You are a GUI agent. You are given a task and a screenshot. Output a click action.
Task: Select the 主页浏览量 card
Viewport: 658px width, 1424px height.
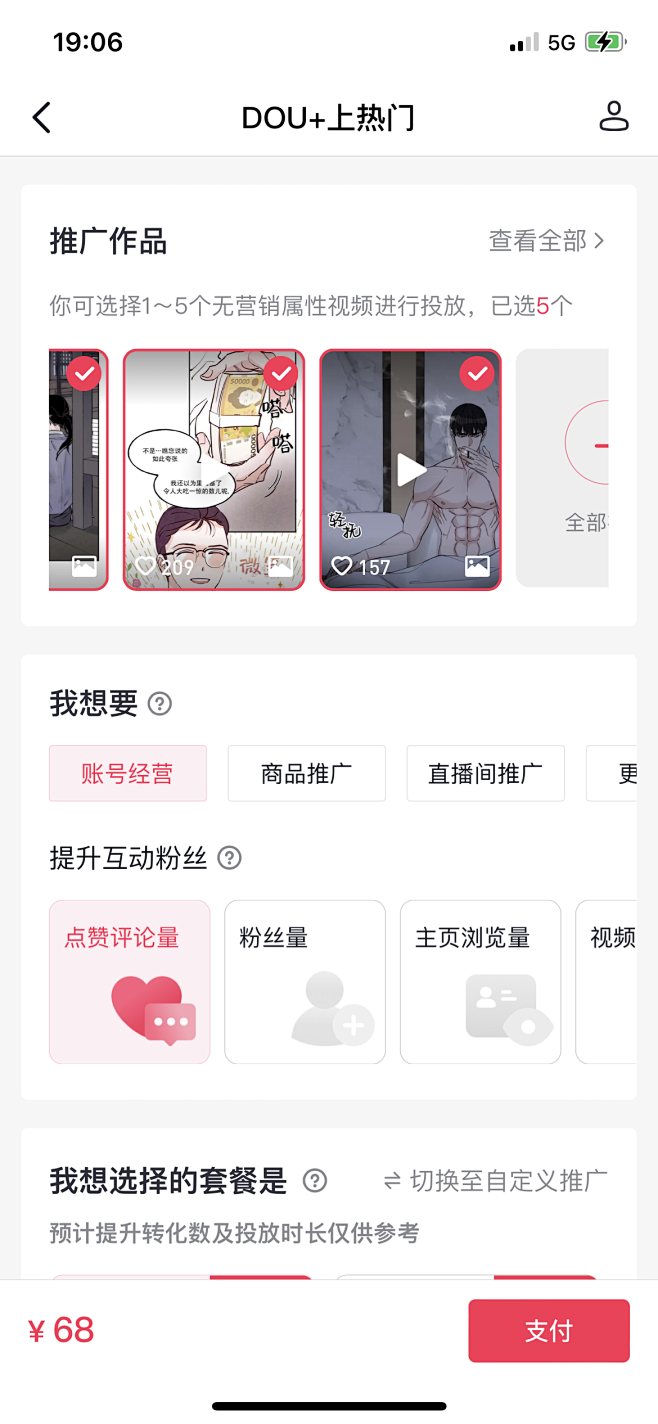coord(481,982)
